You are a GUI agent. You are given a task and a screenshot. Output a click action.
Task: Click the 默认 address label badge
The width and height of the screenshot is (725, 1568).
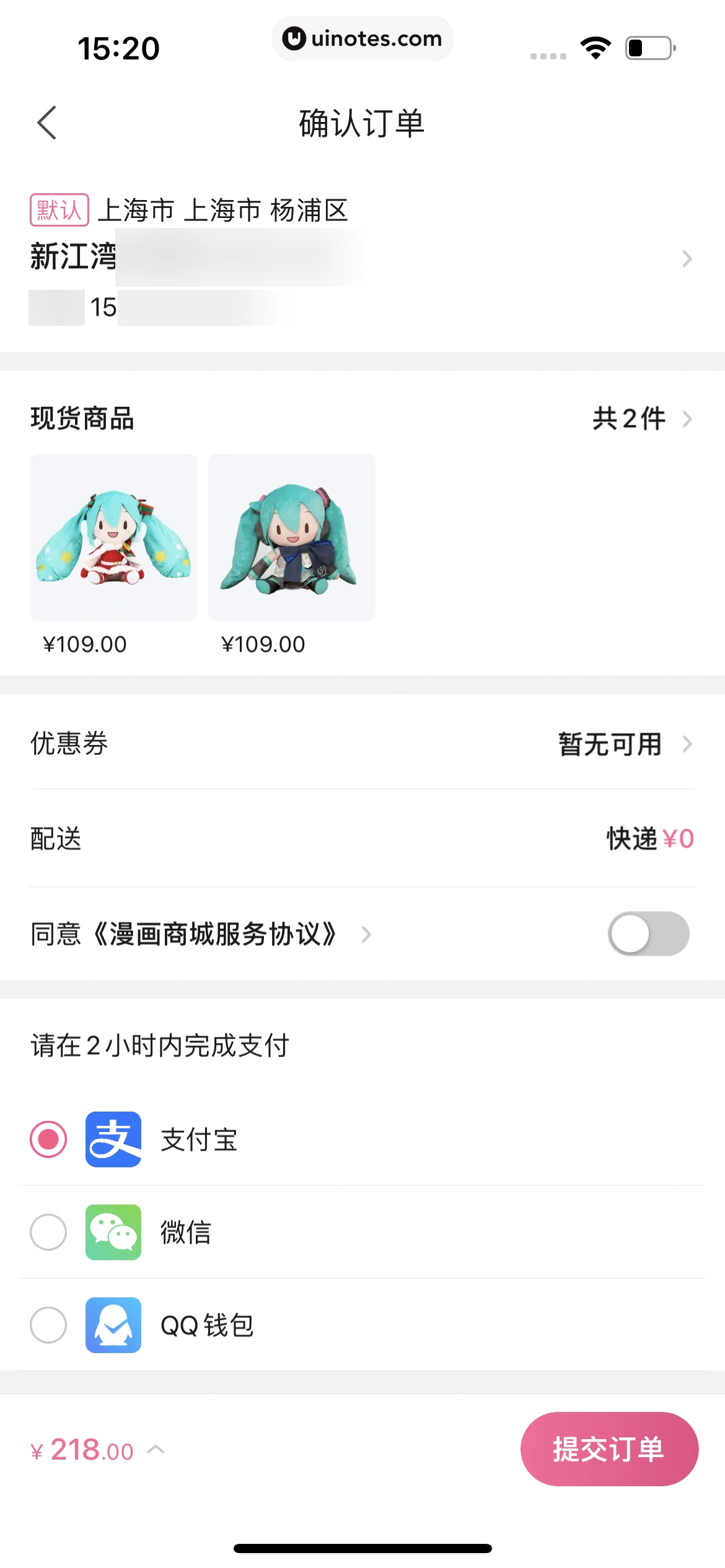(59, 210)
